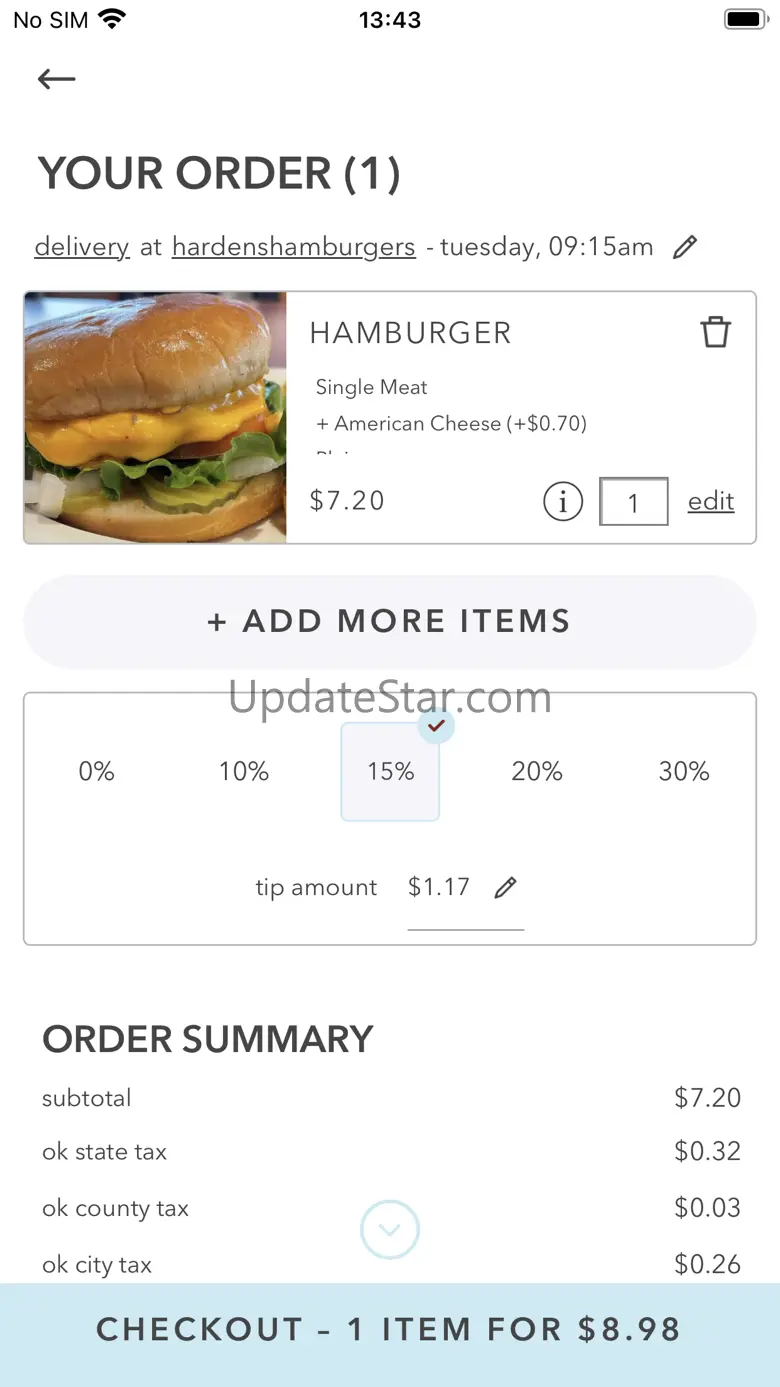Tap the hamburger quantity field
Image resolution: width=780 pixels, height=1387 pixels.
[x=633, y=501]
